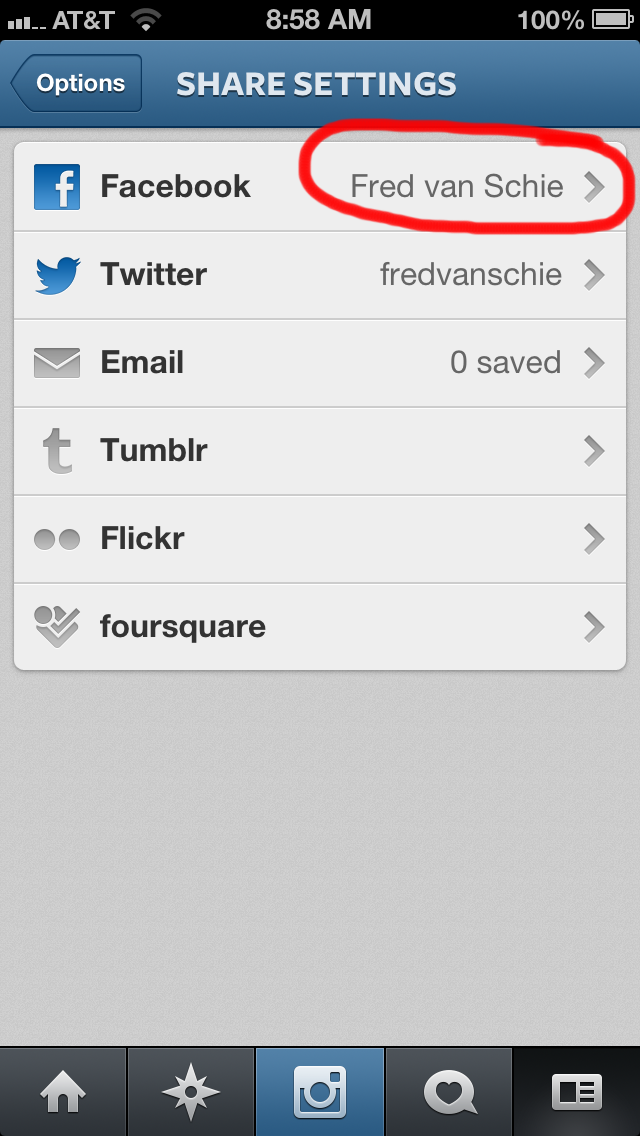Switch to the news heart tab
640x1136 pixels.
coord(448,1092)
